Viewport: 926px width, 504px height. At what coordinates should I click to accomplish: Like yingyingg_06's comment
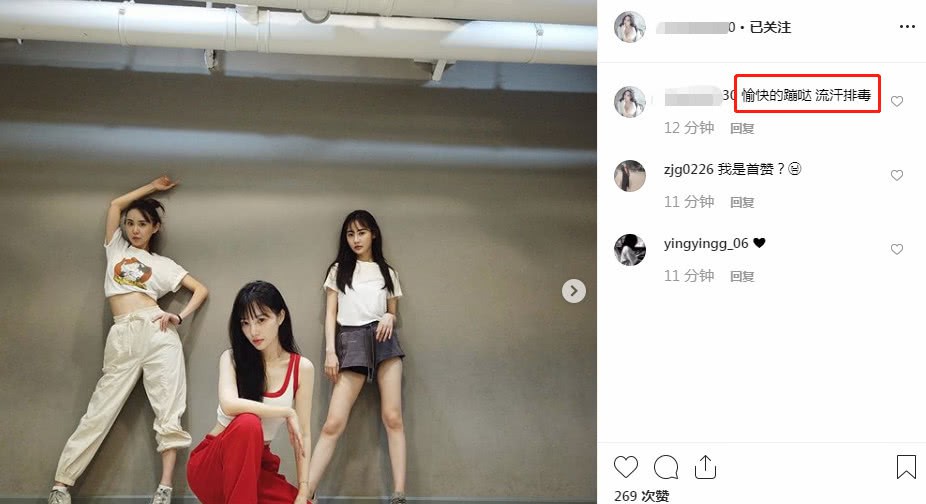tap(897, 249)
